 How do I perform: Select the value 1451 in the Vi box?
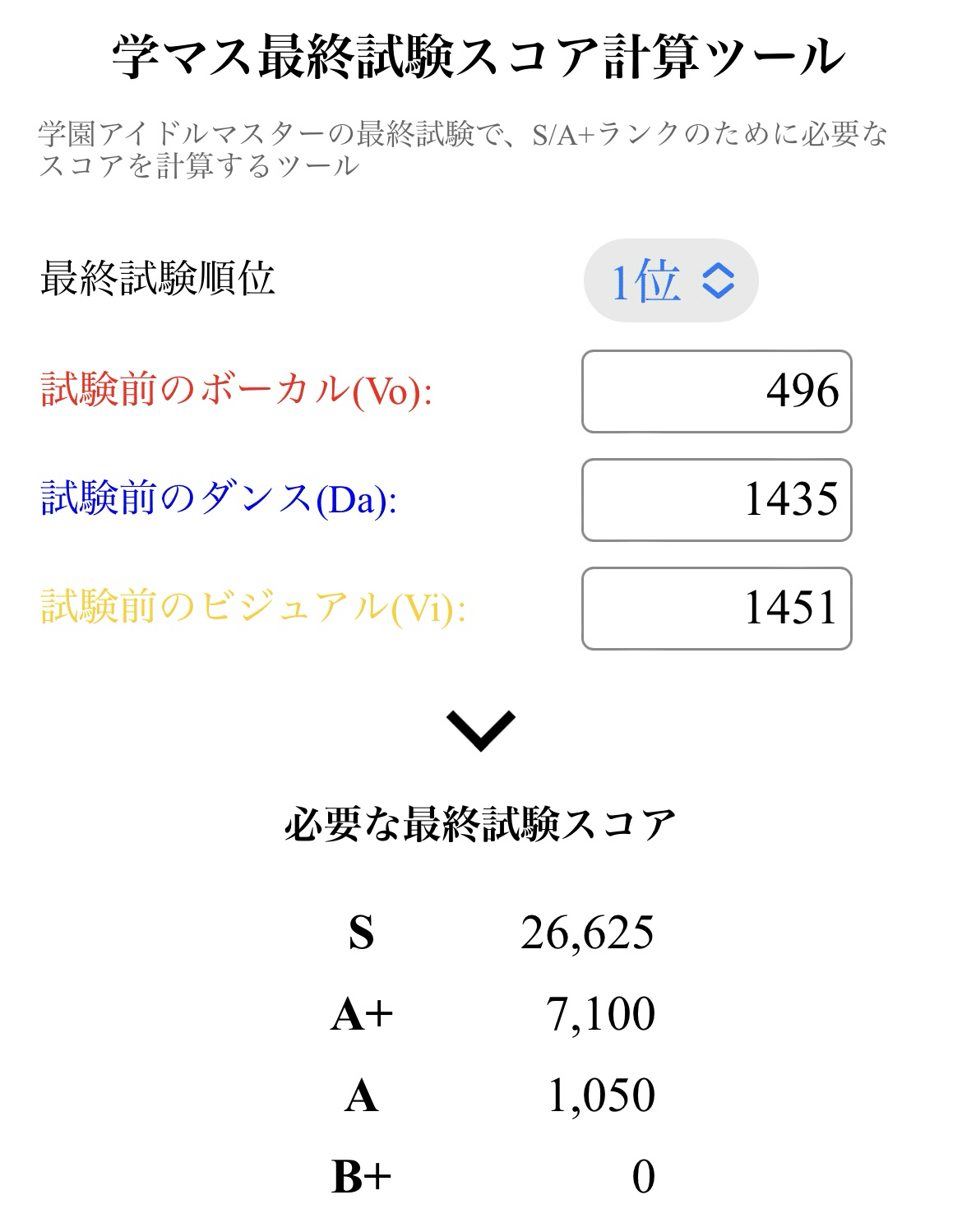[792, 609]
